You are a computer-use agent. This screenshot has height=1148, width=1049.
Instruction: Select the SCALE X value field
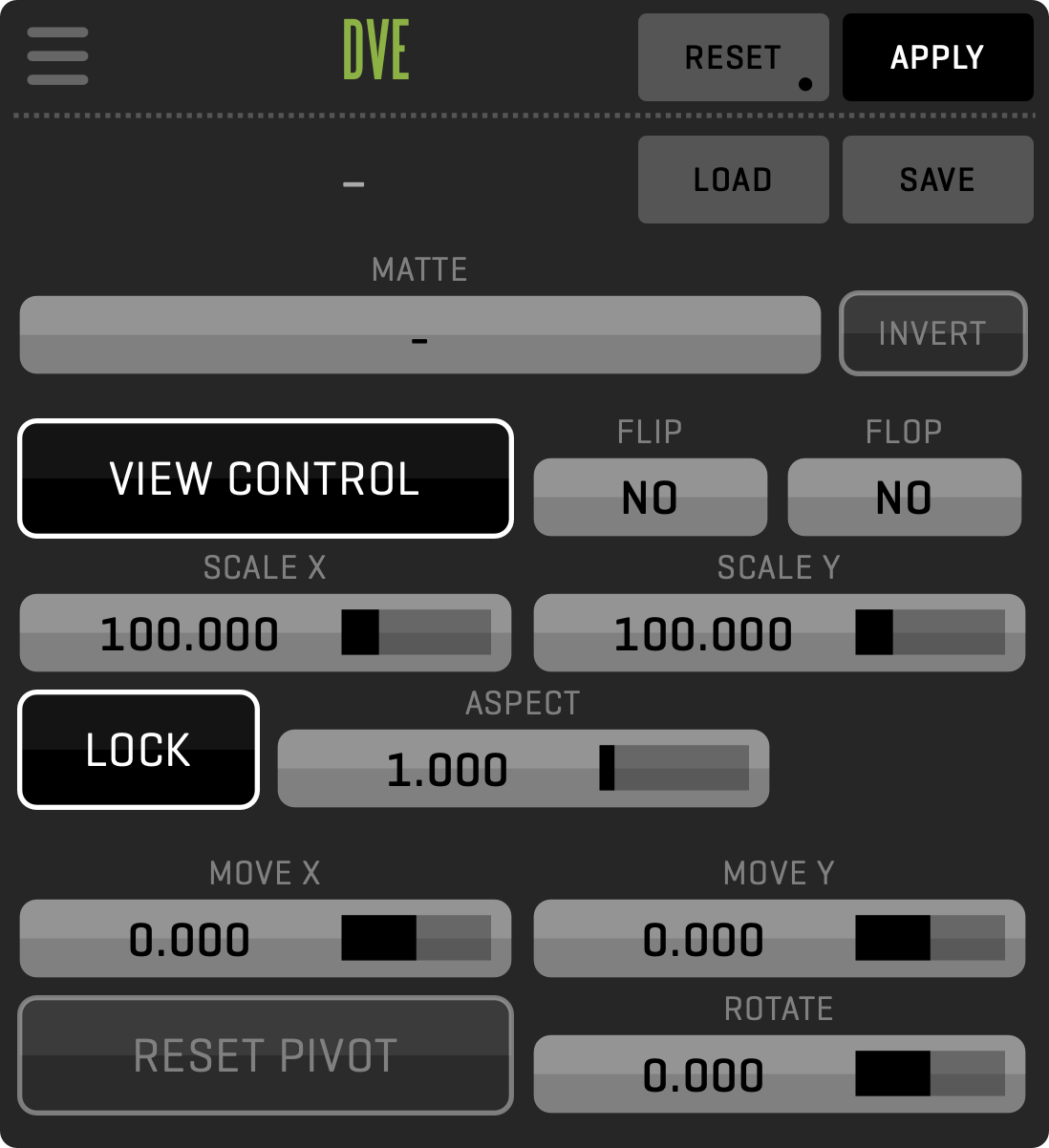[x=189, y=633]
